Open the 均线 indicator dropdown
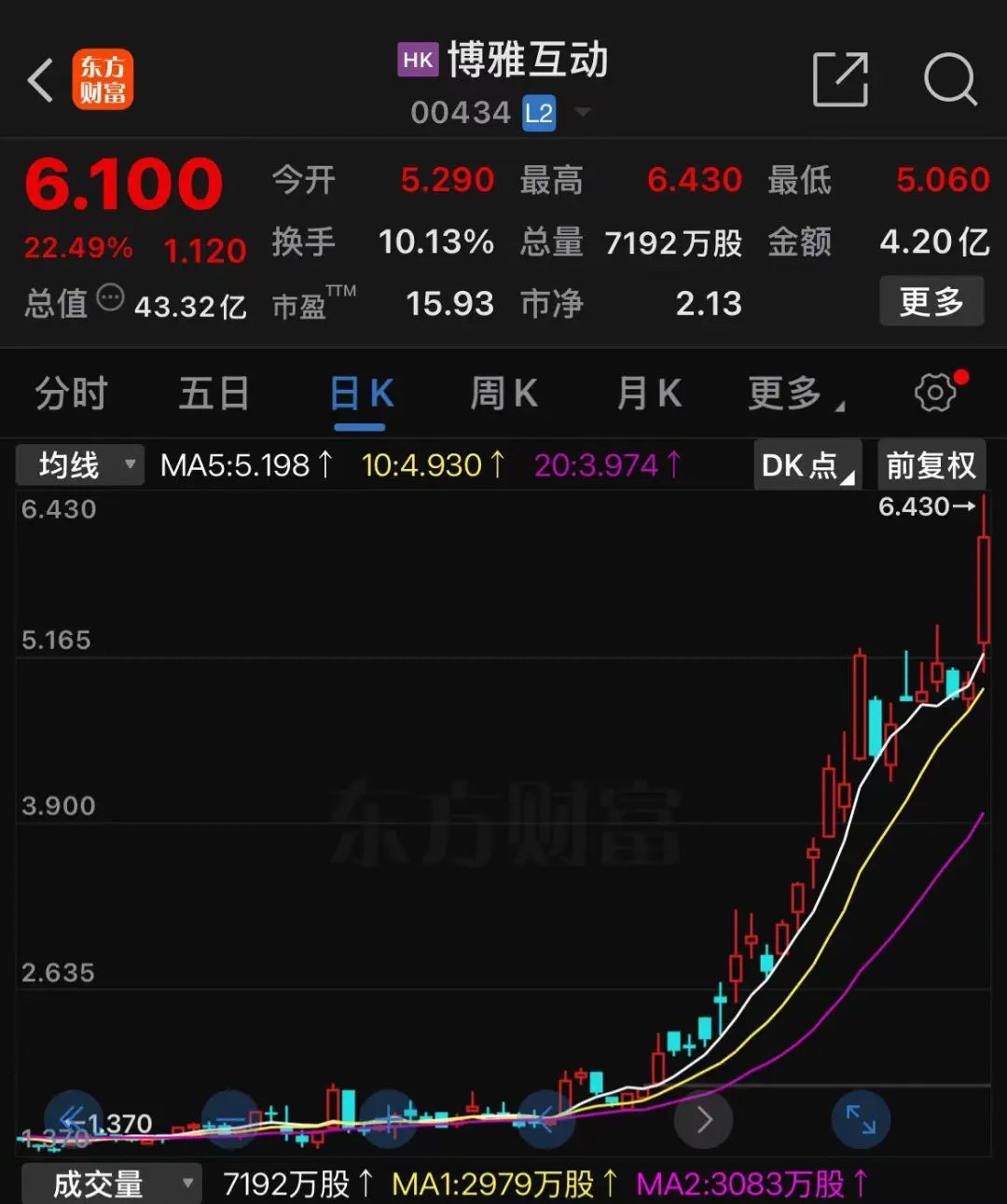Screen dimensions: 1007x1204 [79, 464]
